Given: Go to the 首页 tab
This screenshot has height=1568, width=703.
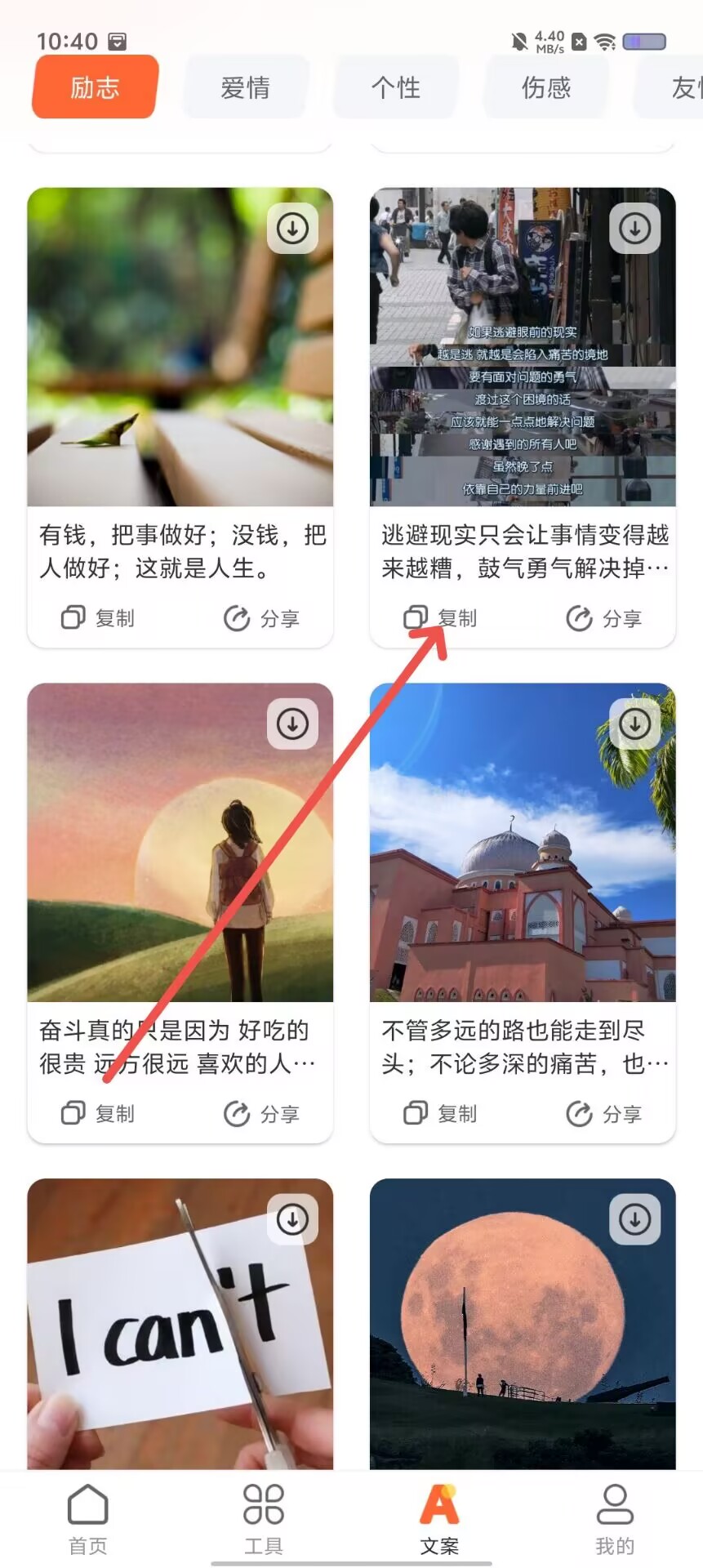Looking at the screenshot, I should [88, 1520].
